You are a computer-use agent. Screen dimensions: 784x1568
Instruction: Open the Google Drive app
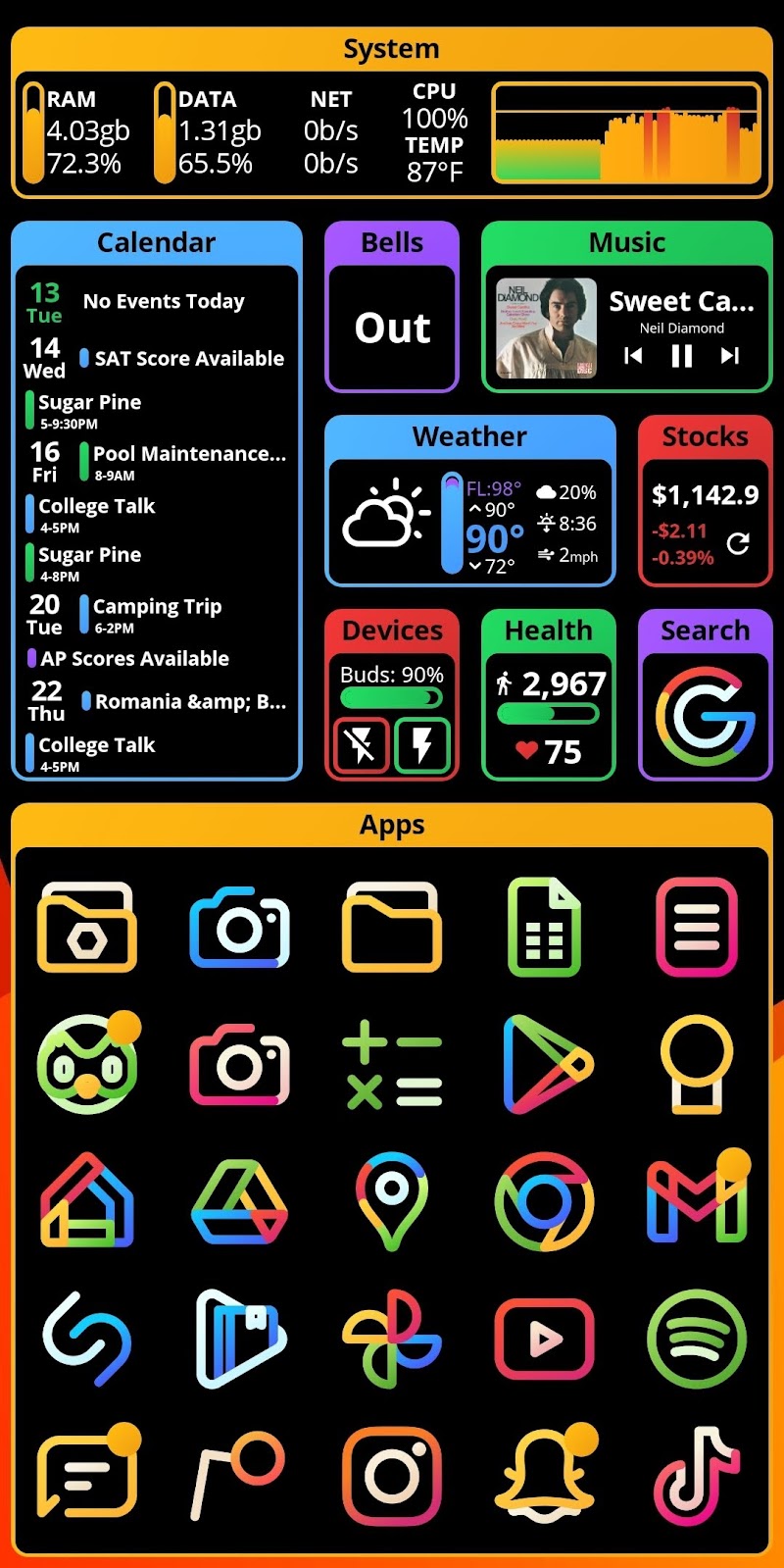[240, 1201]
